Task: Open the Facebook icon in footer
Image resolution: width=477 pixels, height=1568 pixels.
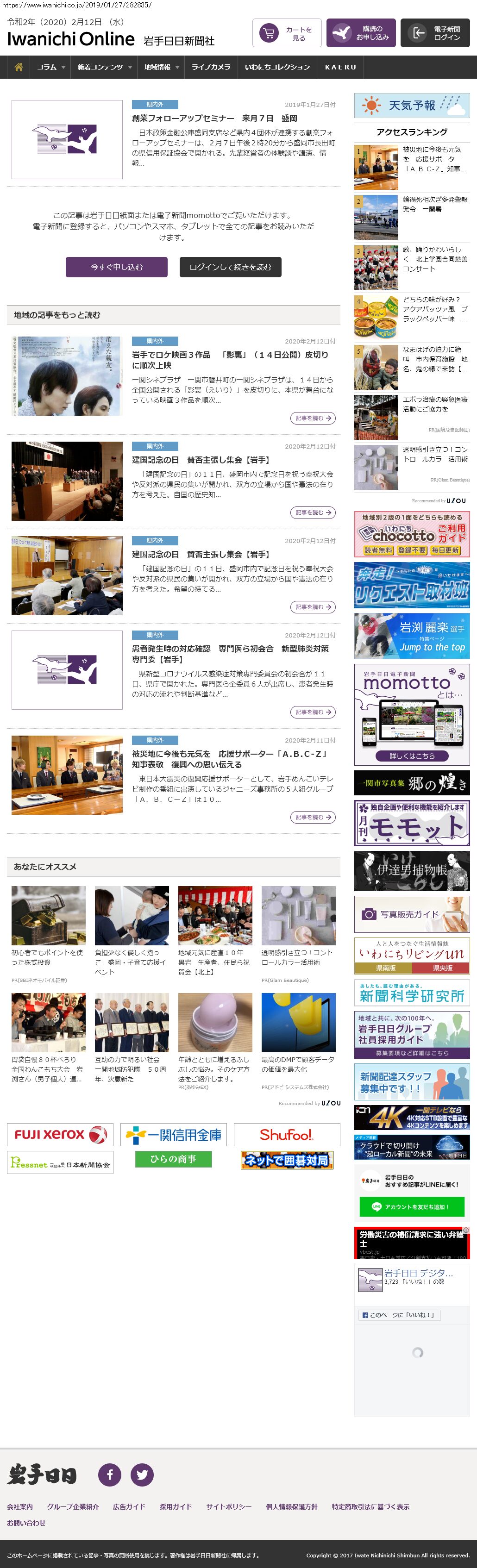Action: (x=110, y=1474)
